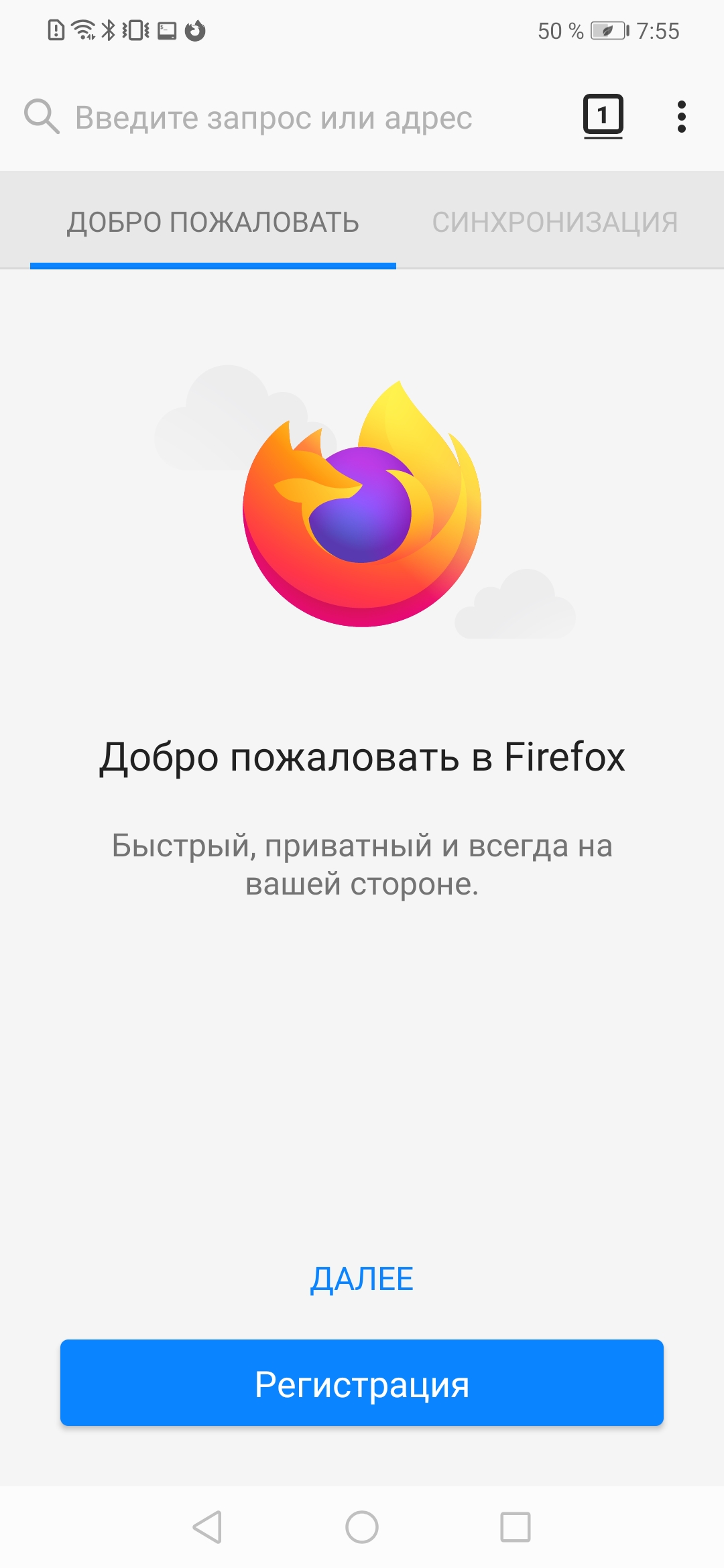Open the tabs counter button
This screenshot has width=724, height=1568.
coord(603,116)
